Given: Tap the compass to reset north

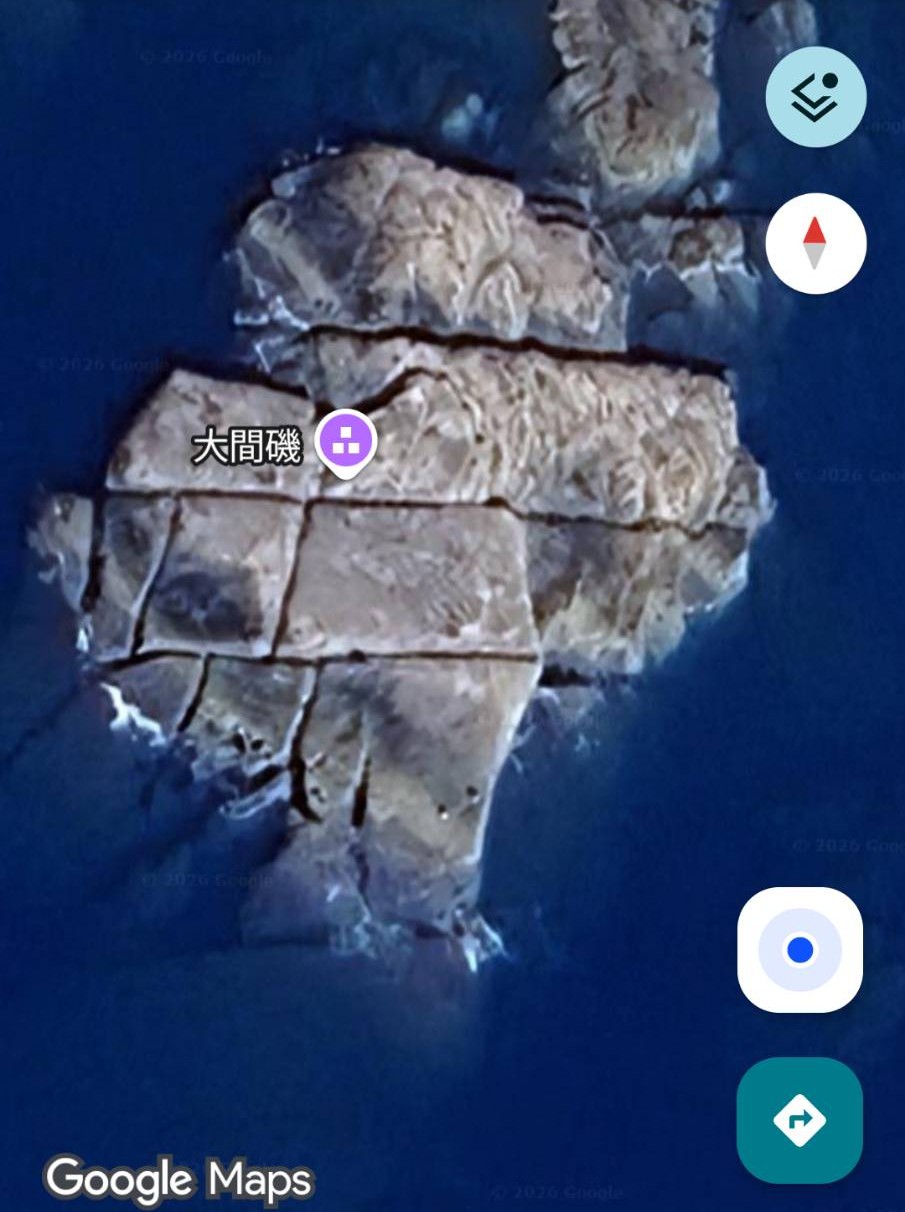Looking at the screenshot, I should coord(815,243).
